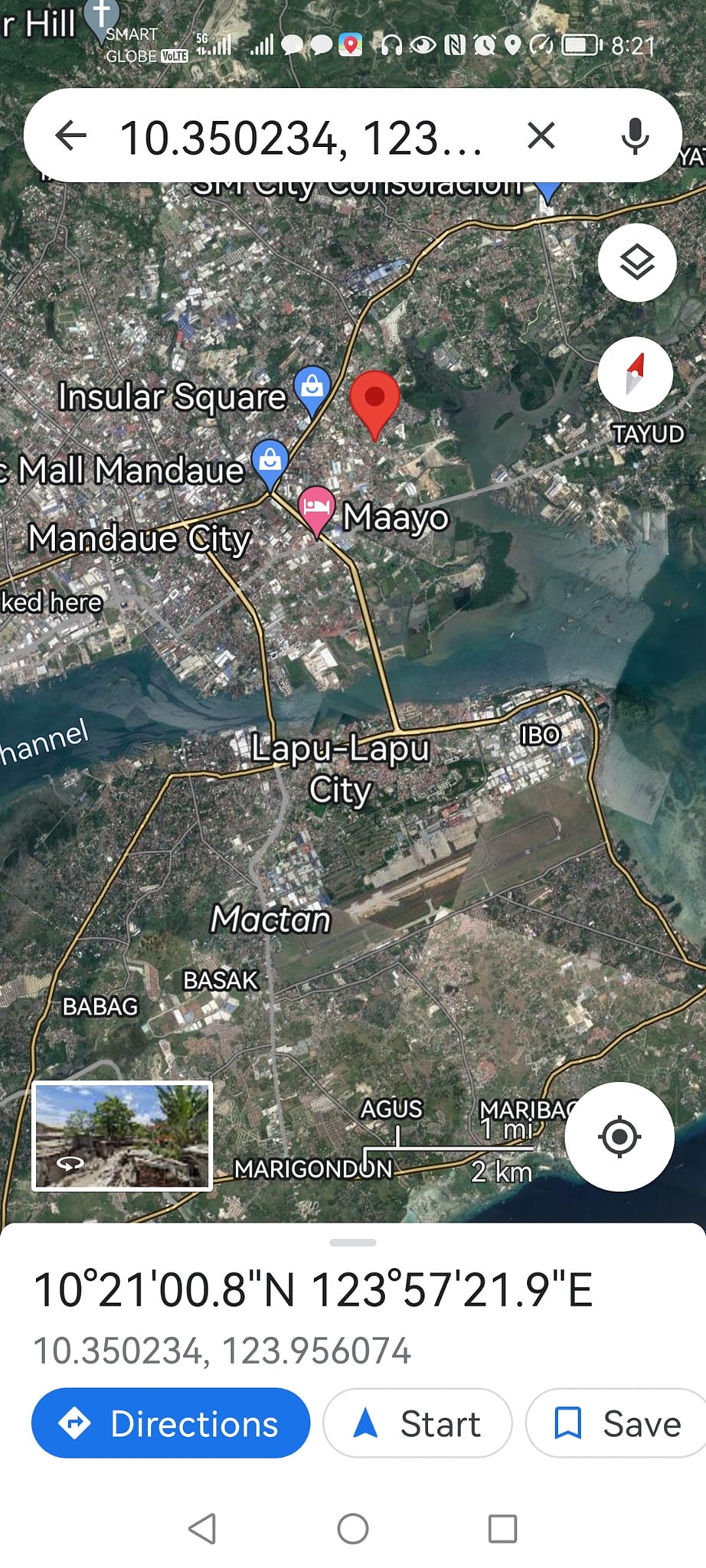Go back from the coordinates search
This screenshot has width=706, height=1568.
click(x=71, y=136)
